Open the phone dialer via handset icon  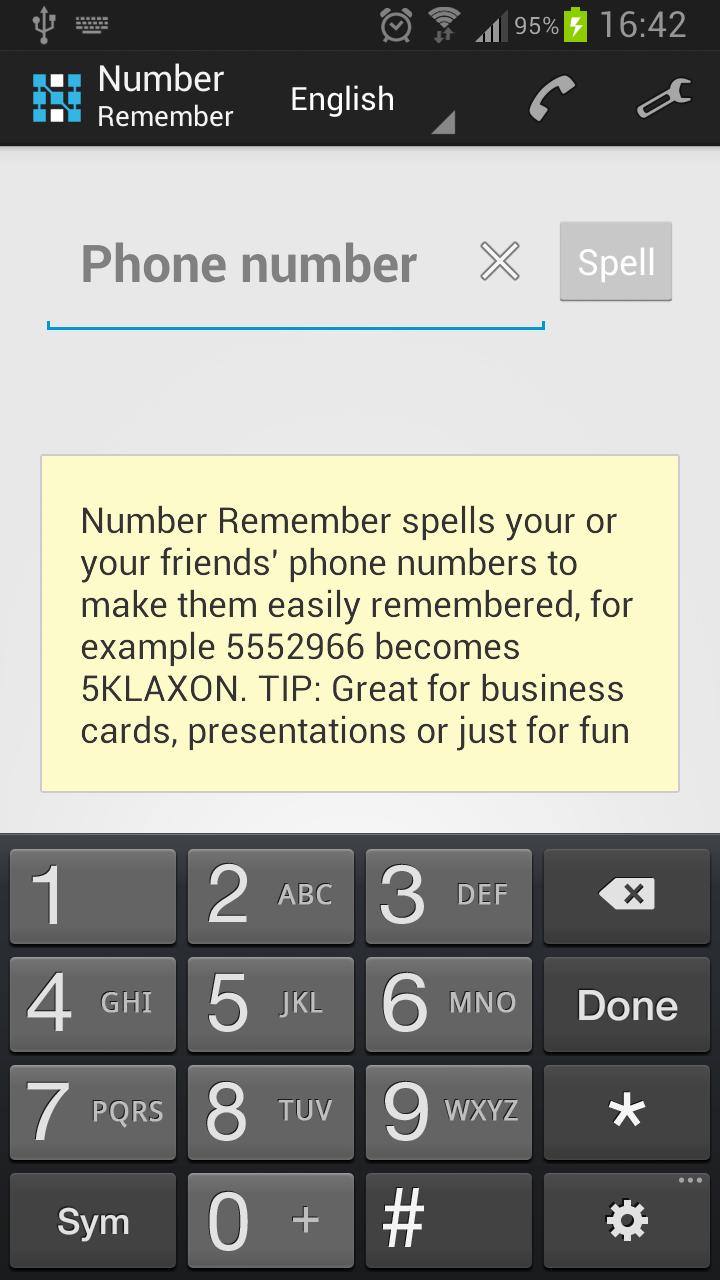(x=553, y=97)
